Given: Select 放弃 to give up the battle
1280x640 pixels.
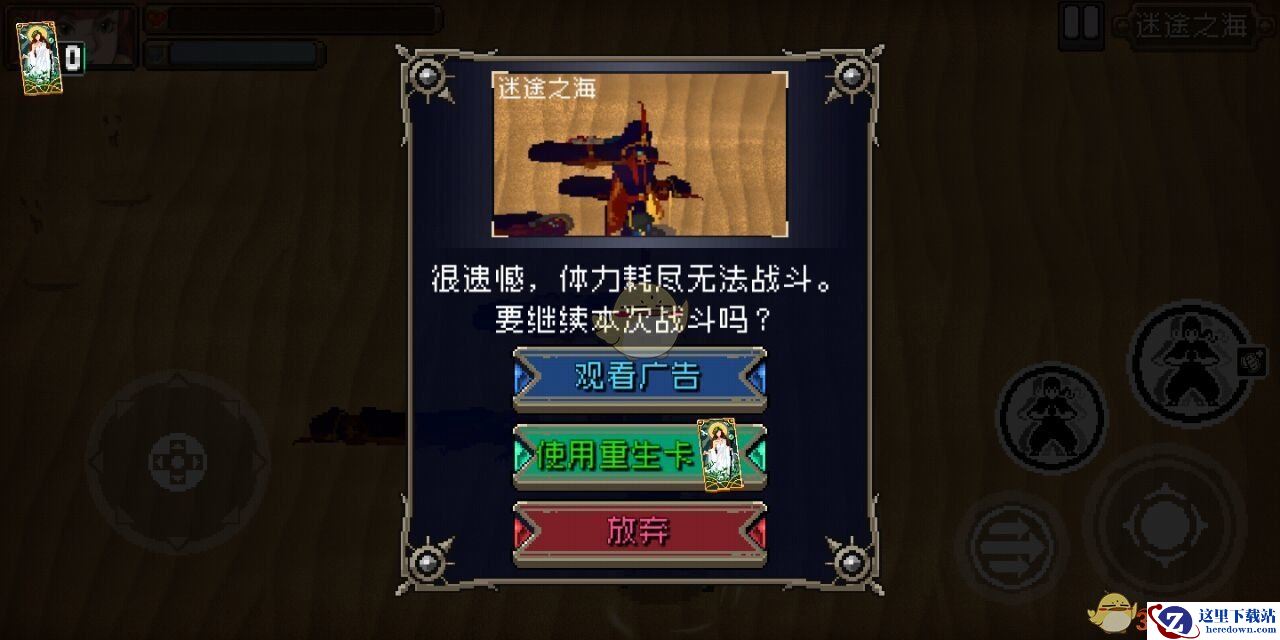Looking at the screenshot, I should click(x=639, y=532).
